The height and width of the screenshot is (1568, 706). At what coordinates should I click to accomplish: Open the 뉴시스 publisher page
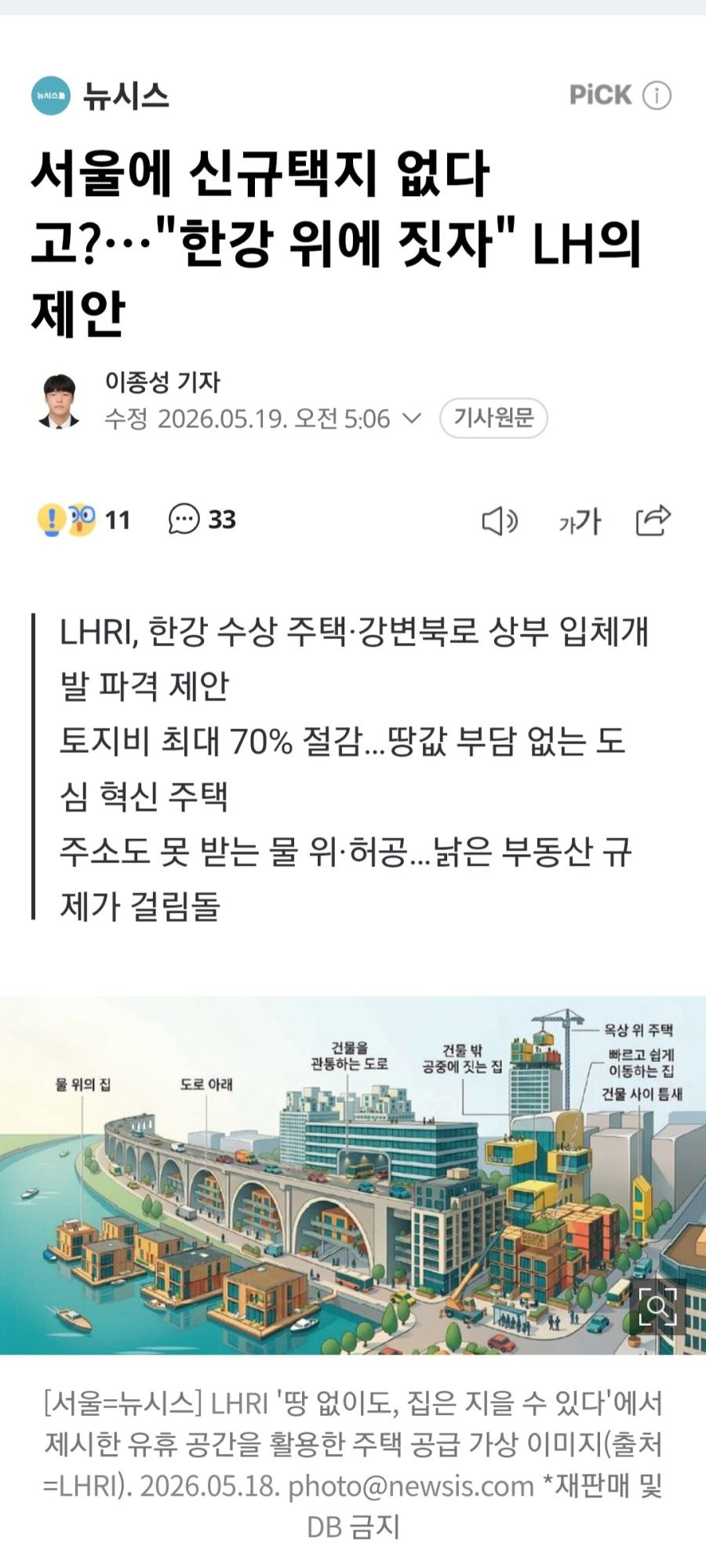point(100,96)
